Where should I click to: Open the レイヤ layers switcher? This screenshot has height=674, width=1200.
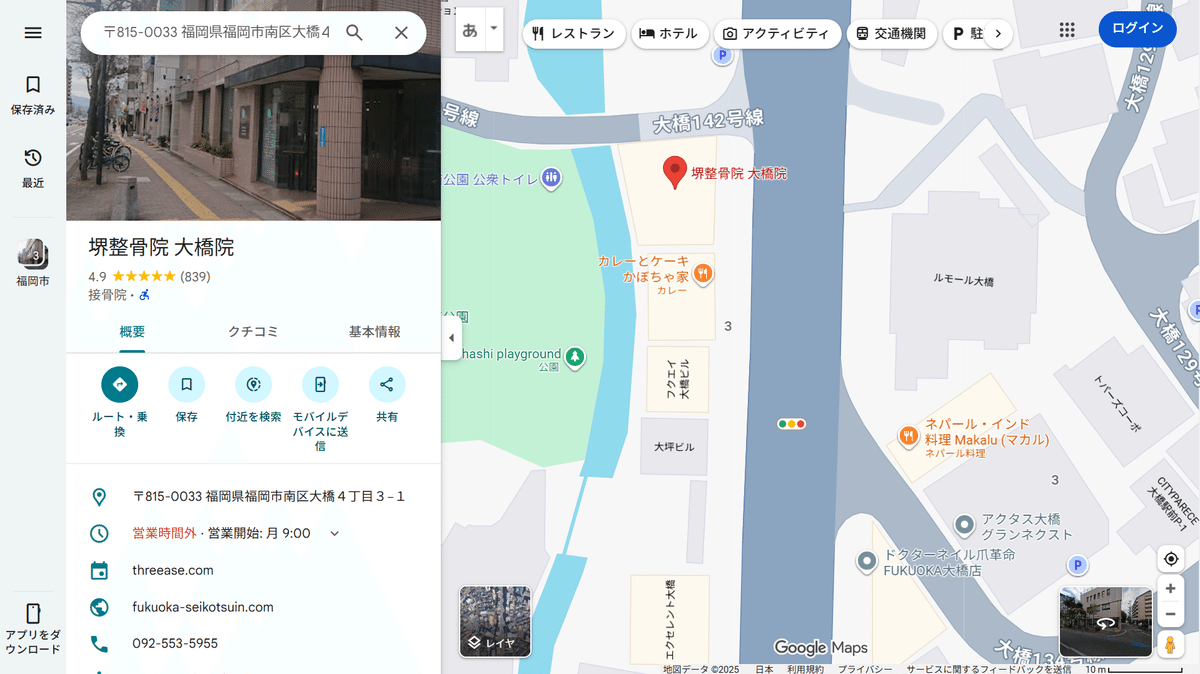click(x=495, y=621)
